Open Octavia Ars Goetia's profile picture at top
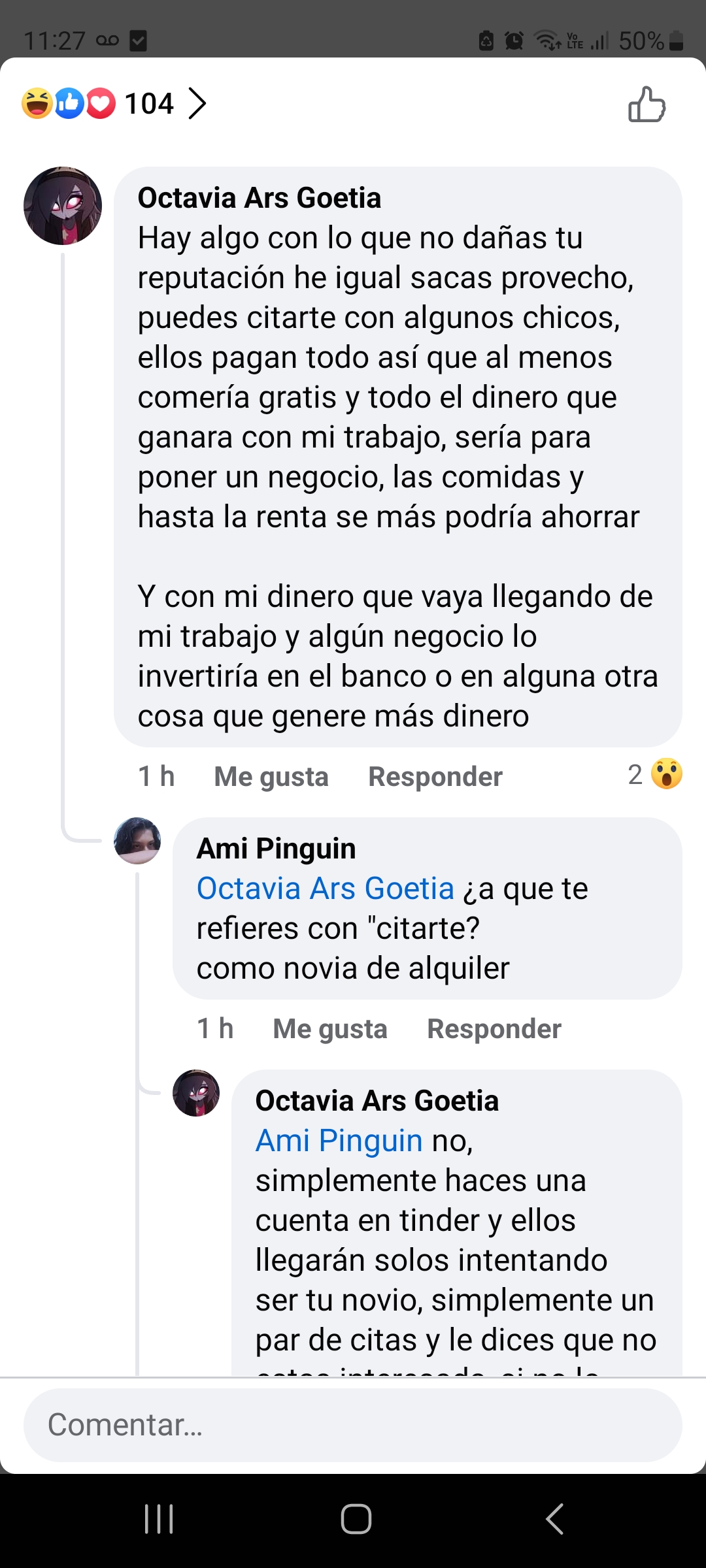Image resolution: width=706 pixels, height=1568 pixels. [x=63, y=206]
